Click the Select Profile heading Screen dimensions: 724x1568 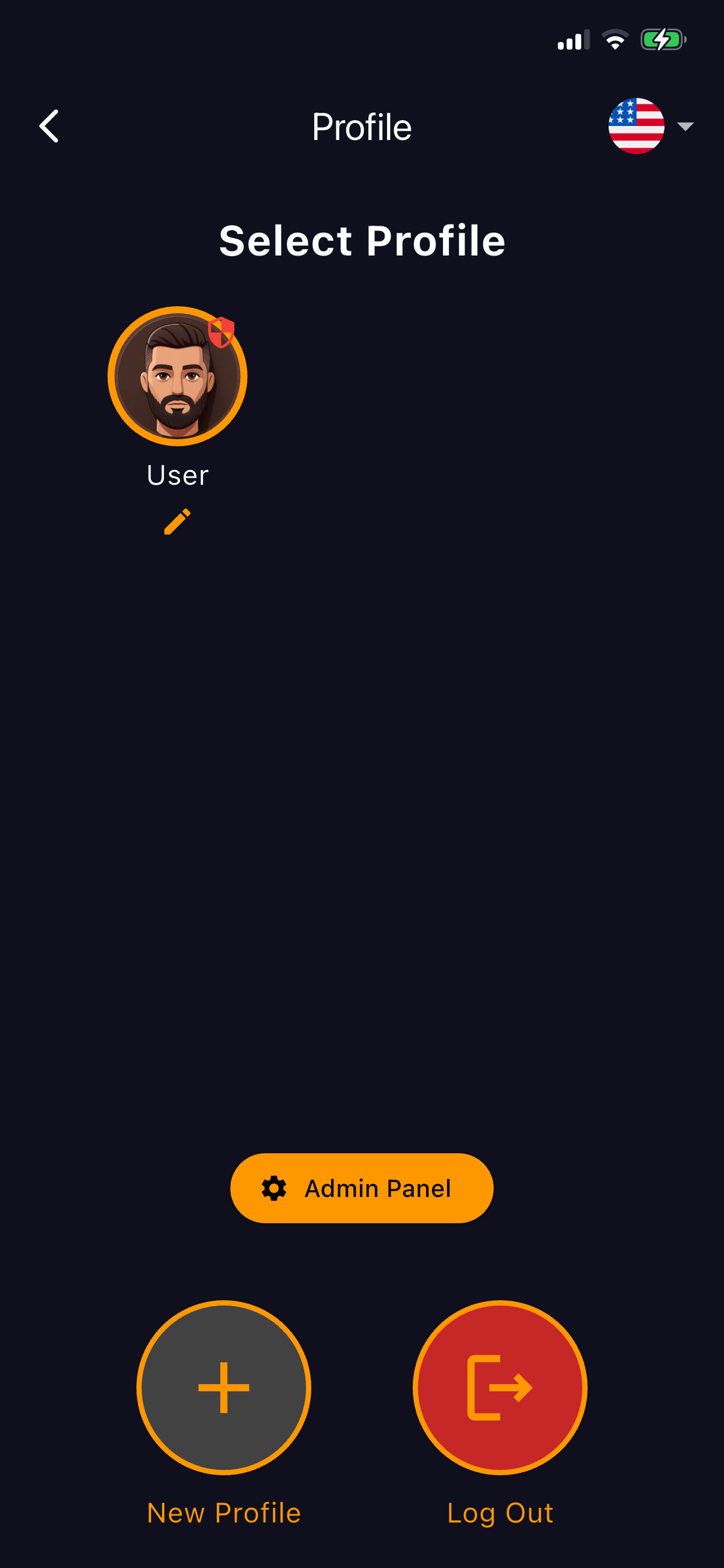coord(361,241)
